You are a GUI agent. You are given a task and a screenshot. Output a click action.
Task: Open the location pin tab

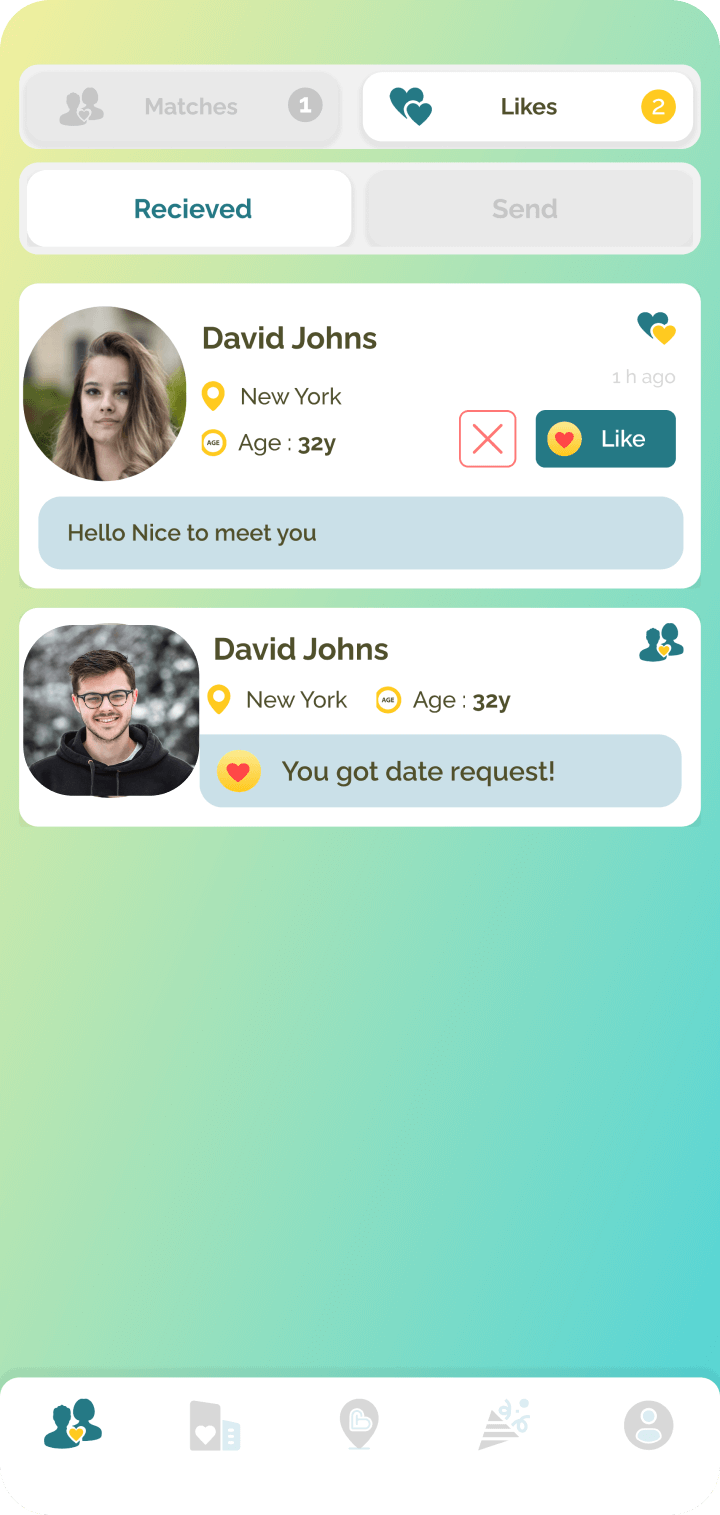pos(358,1424)
